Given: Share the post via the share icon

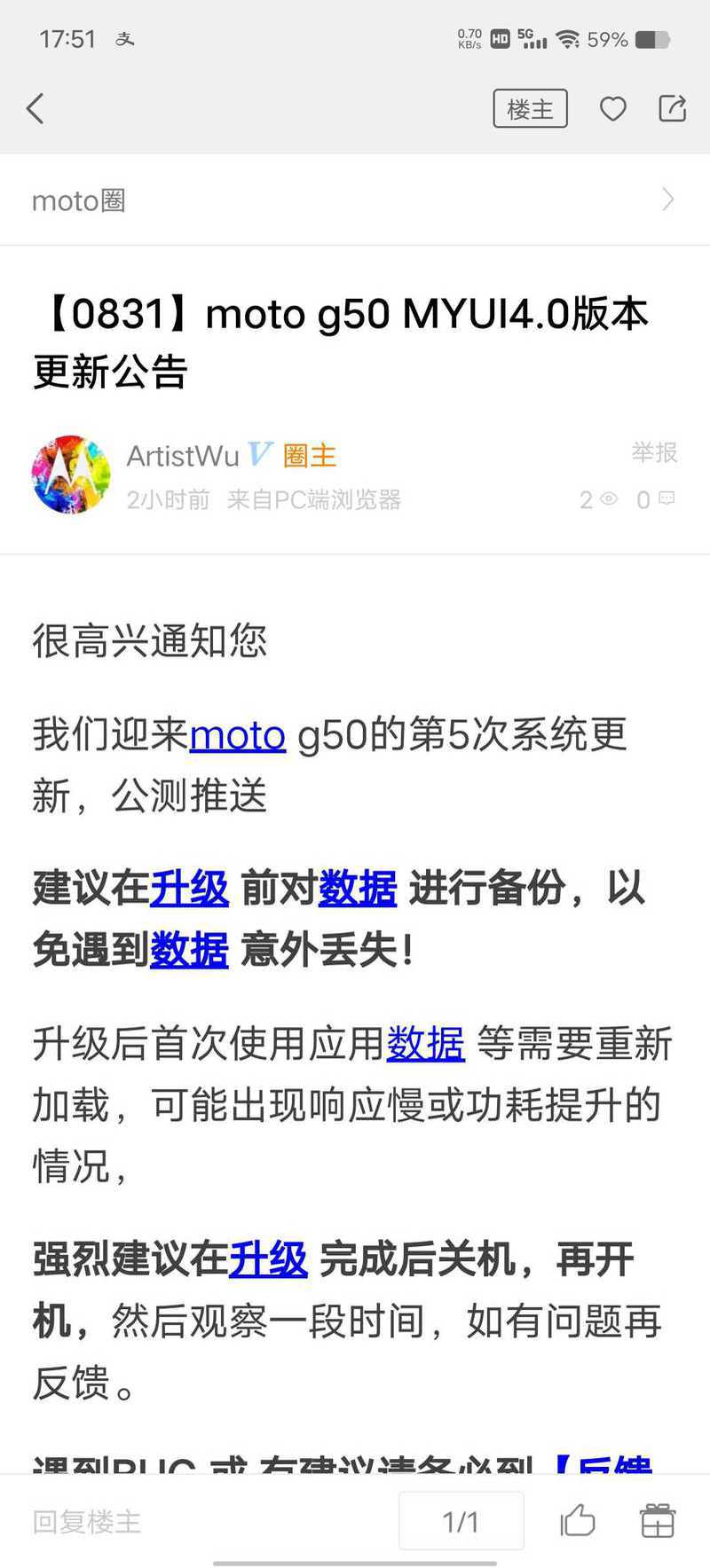Looking at the screenshot, I should click(x=673, y=109).
